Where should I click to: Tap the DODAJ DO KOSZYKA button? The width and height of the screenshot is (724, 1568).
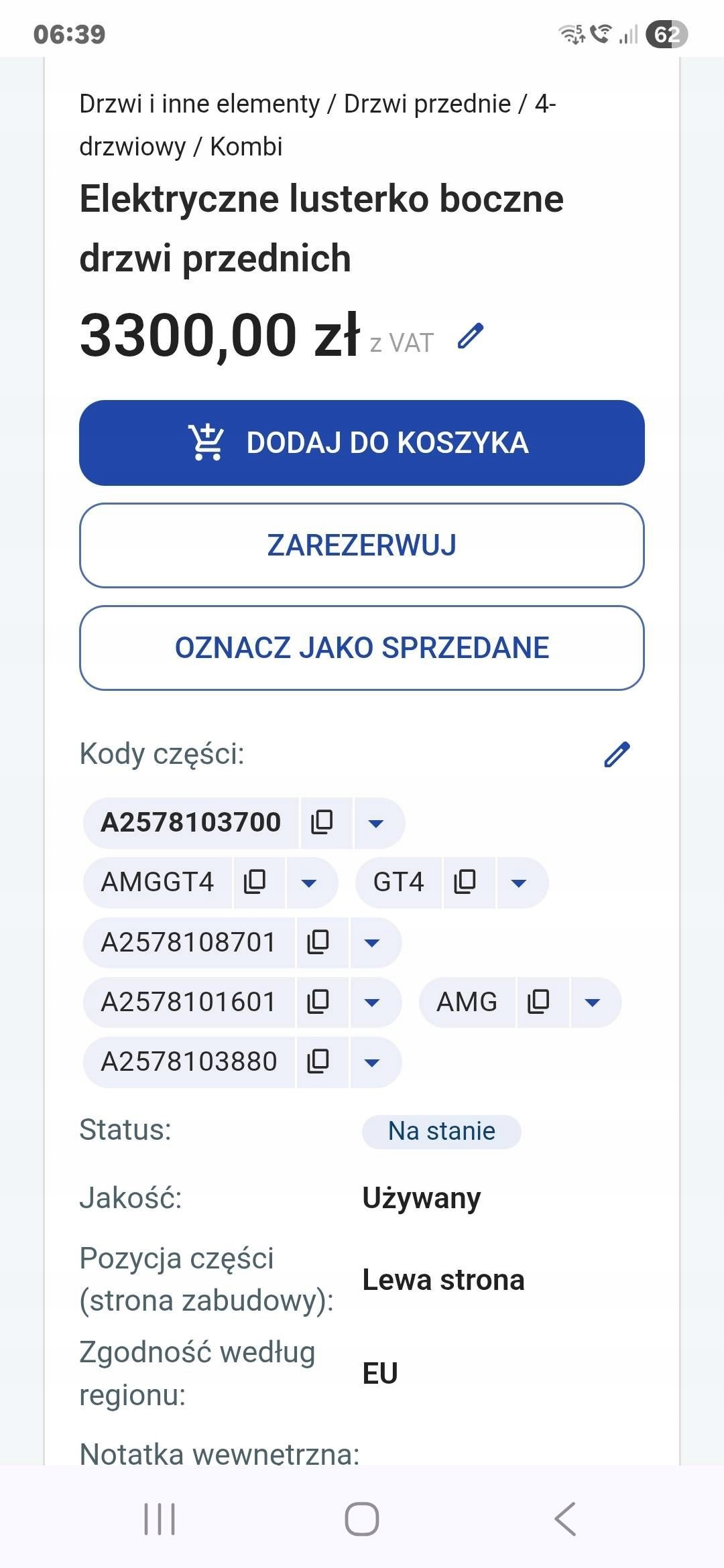362,443
